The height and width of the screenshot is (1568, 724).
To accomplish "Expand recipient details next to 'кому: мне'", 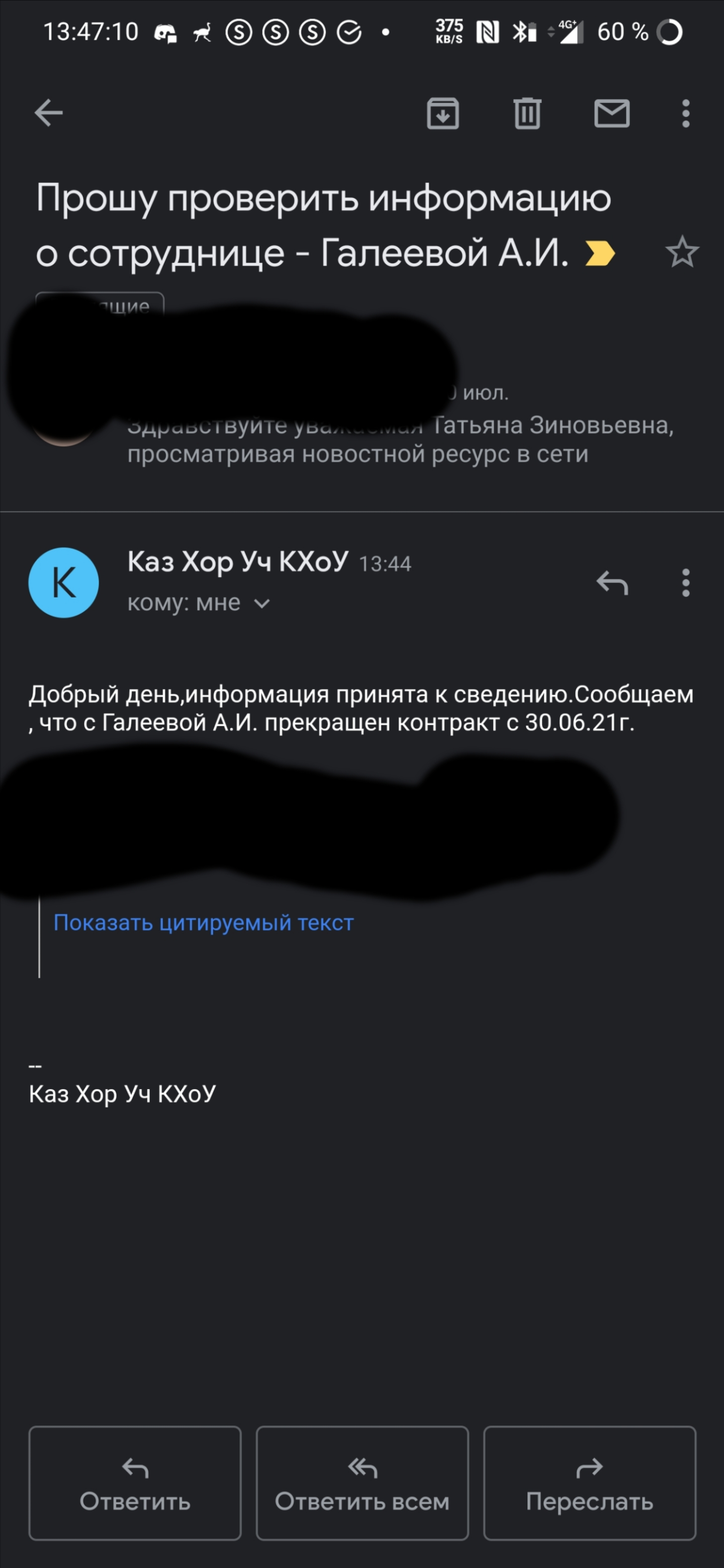I will (262, 603).
